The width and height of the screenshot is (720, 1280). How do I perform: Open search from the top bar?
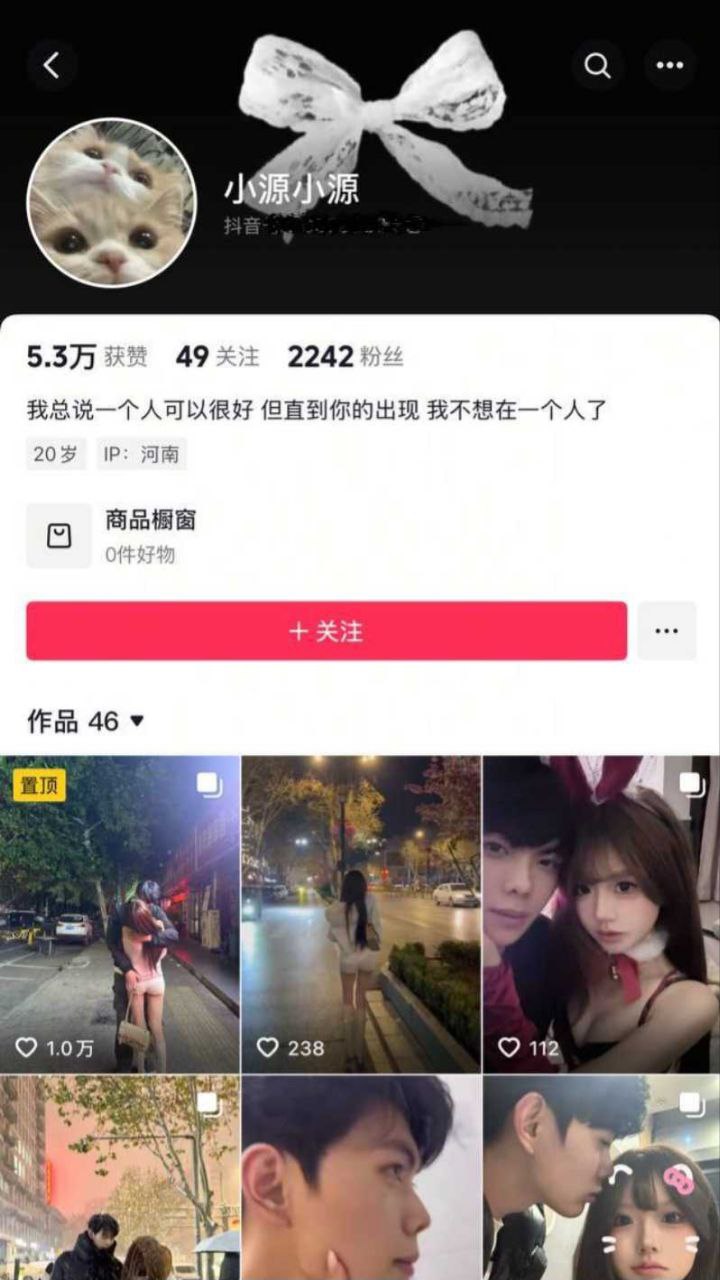tap(597, 66)
